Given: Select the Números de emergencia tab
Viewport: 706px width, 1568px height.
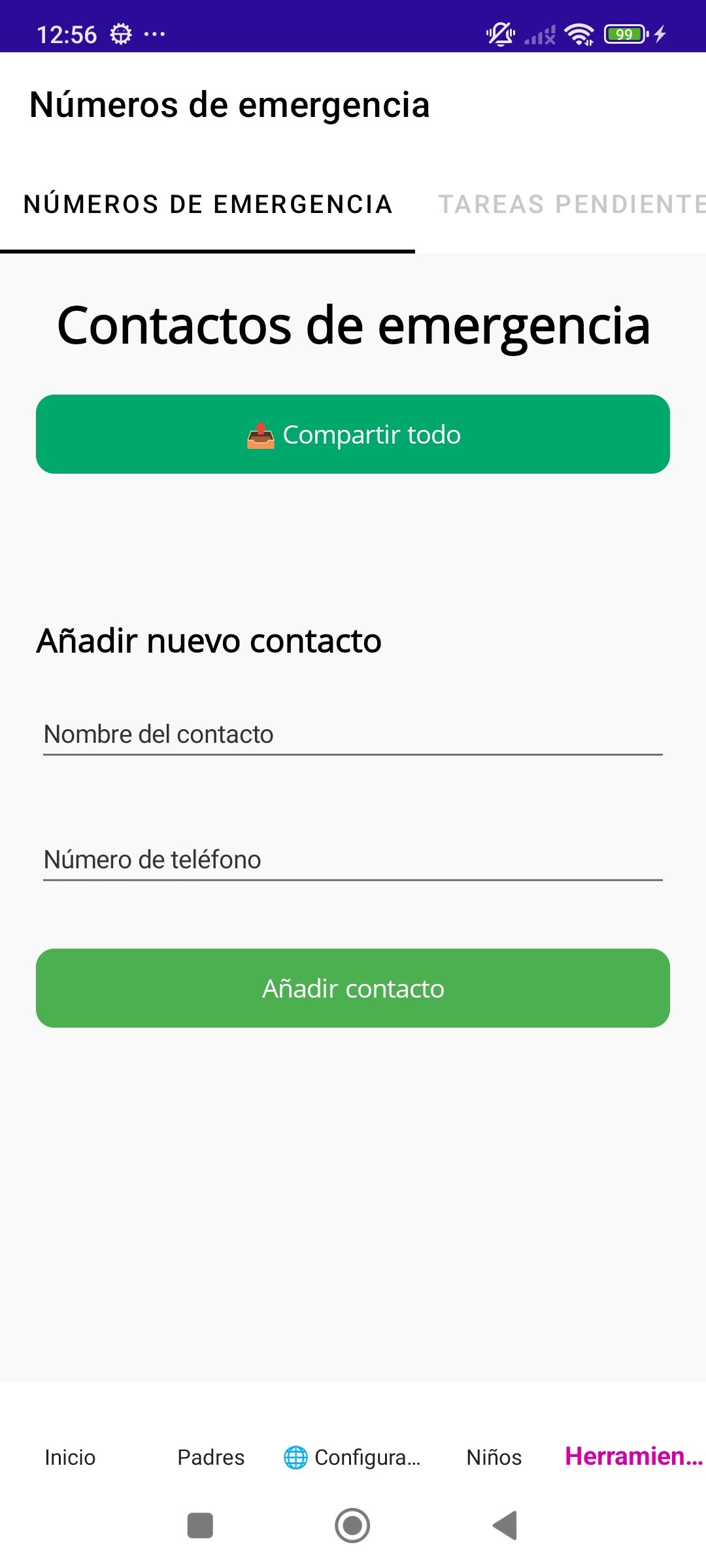Looking at the screenshot, I should click(208, 204).
